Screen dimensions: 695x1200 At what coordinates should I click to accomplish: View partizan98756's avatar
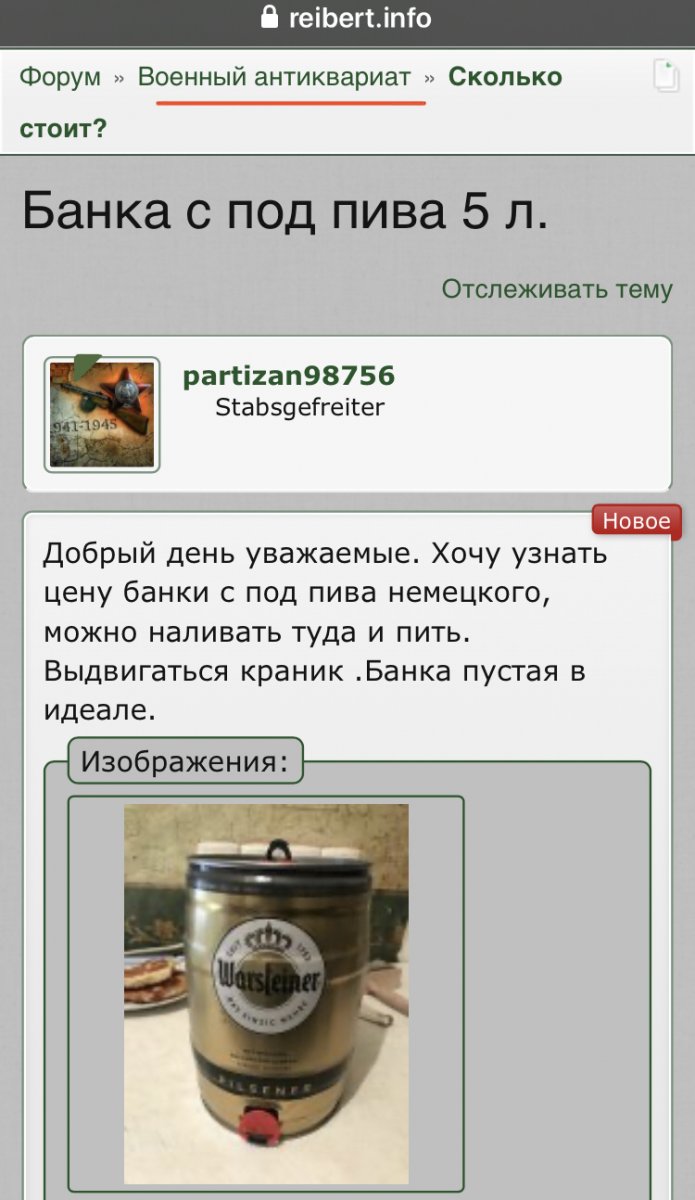[x=102, y=414]
